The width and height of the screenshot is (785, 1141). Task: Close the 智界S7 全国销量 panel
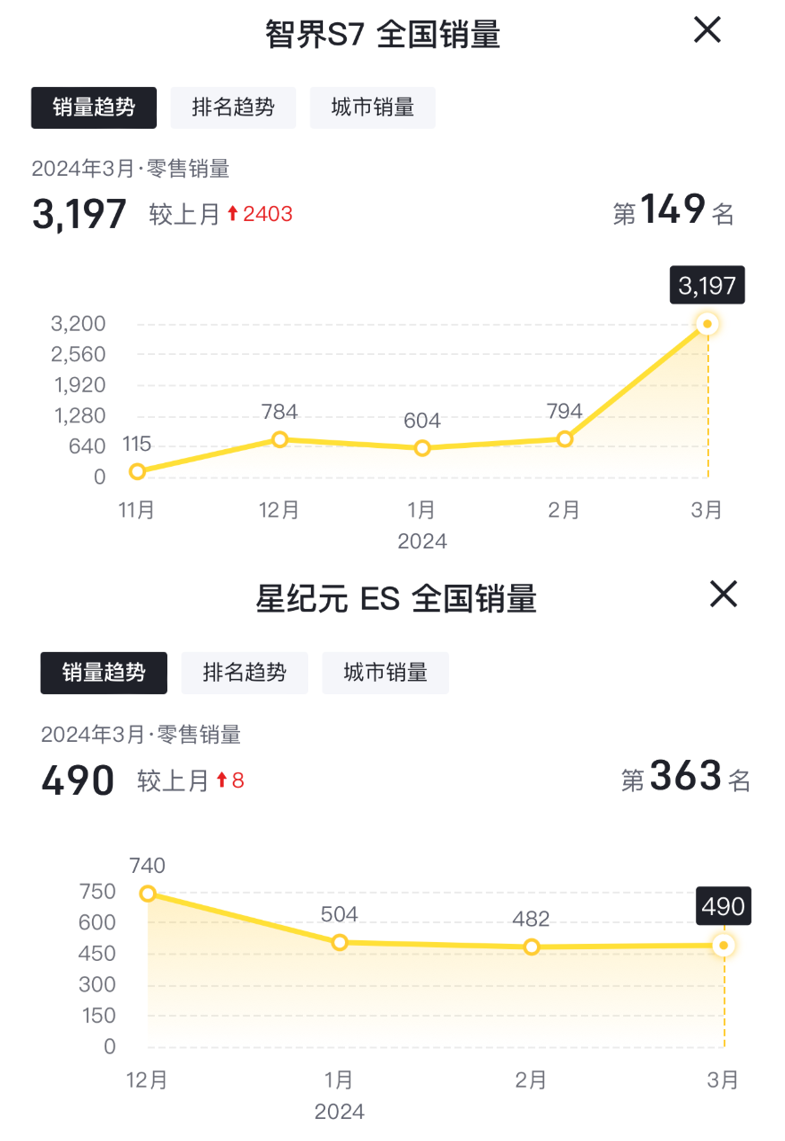coord(707,31)
